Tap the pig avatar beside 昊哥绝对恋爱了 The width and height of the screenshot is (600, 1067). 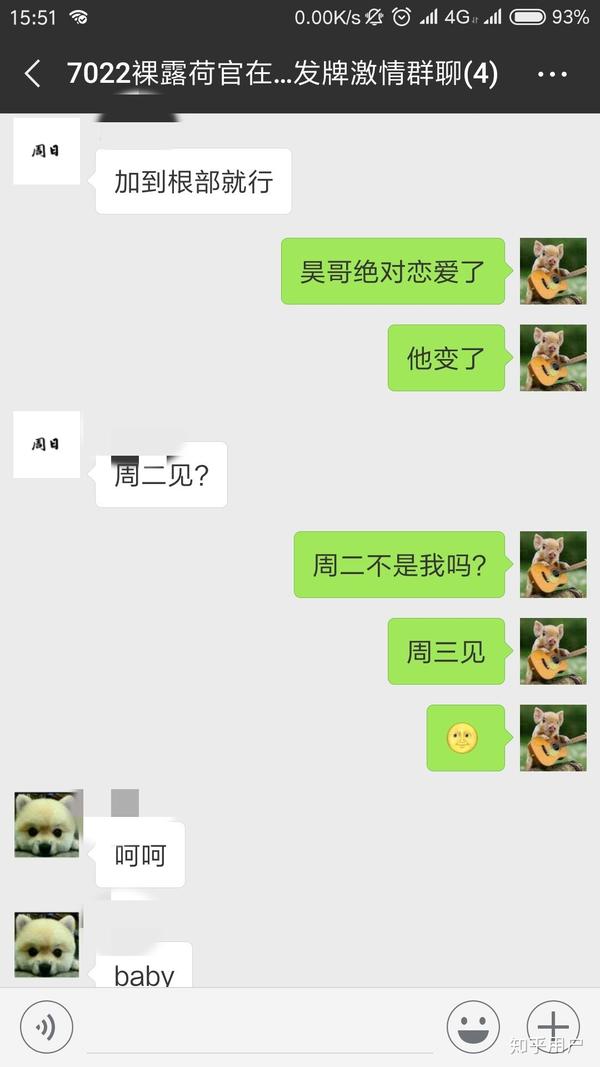pos(553,271)
